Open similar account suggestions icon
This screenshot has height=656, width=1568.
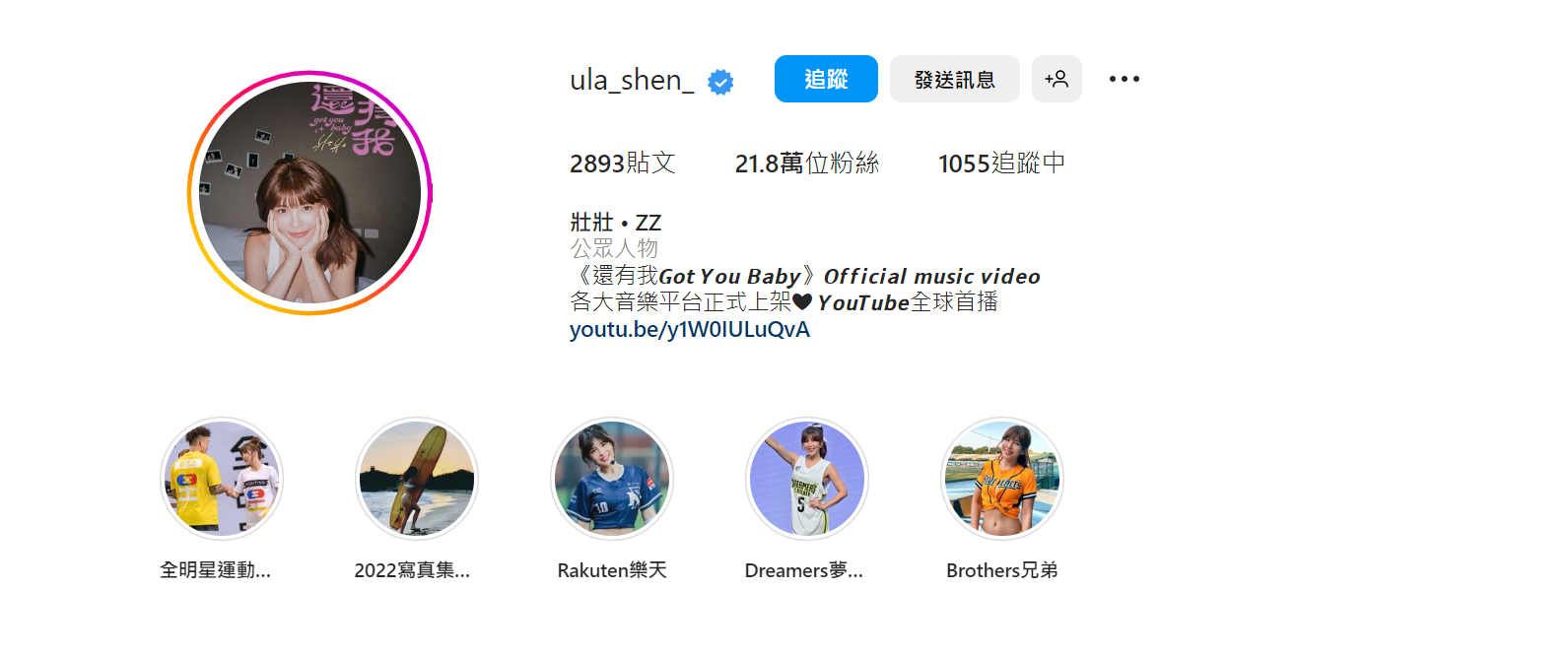(x=1057, y=79)
